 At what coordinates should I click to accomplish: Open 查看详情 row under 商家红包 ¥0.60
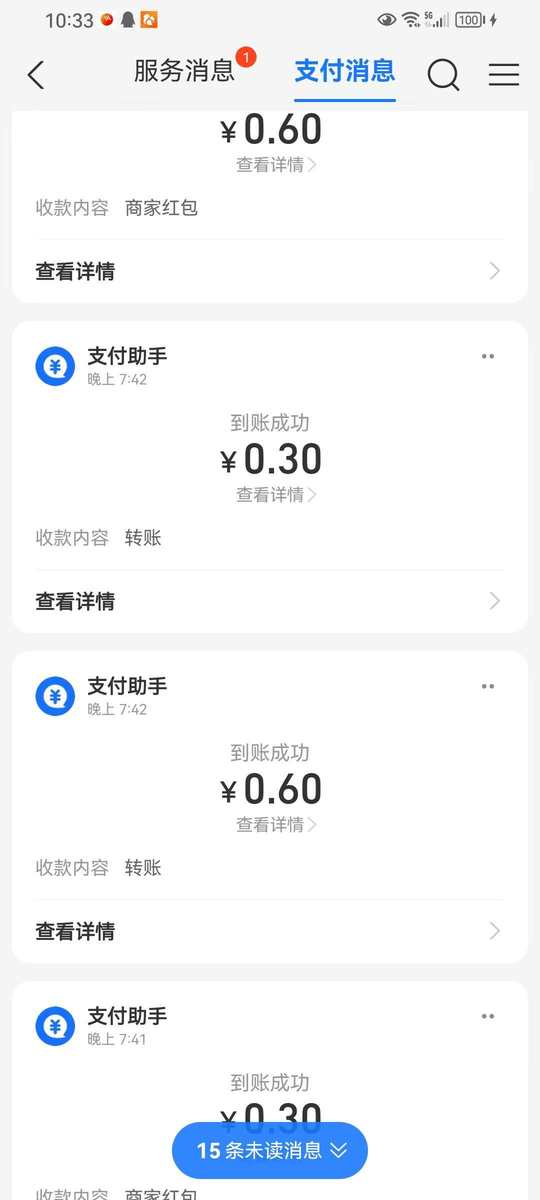[270, 271]
